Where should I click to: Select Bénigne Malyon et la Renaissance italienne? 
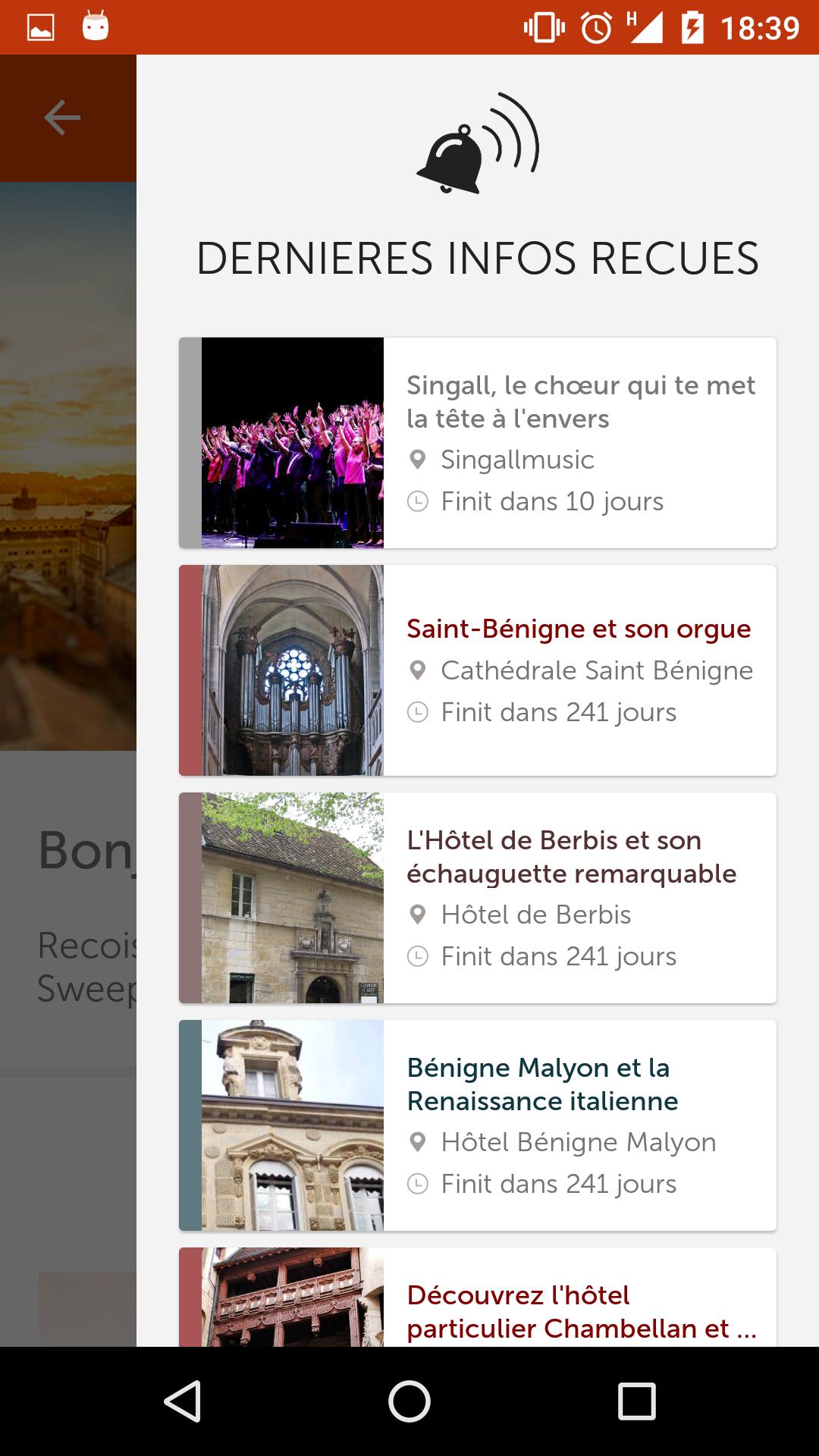[x=478, y=1125]
